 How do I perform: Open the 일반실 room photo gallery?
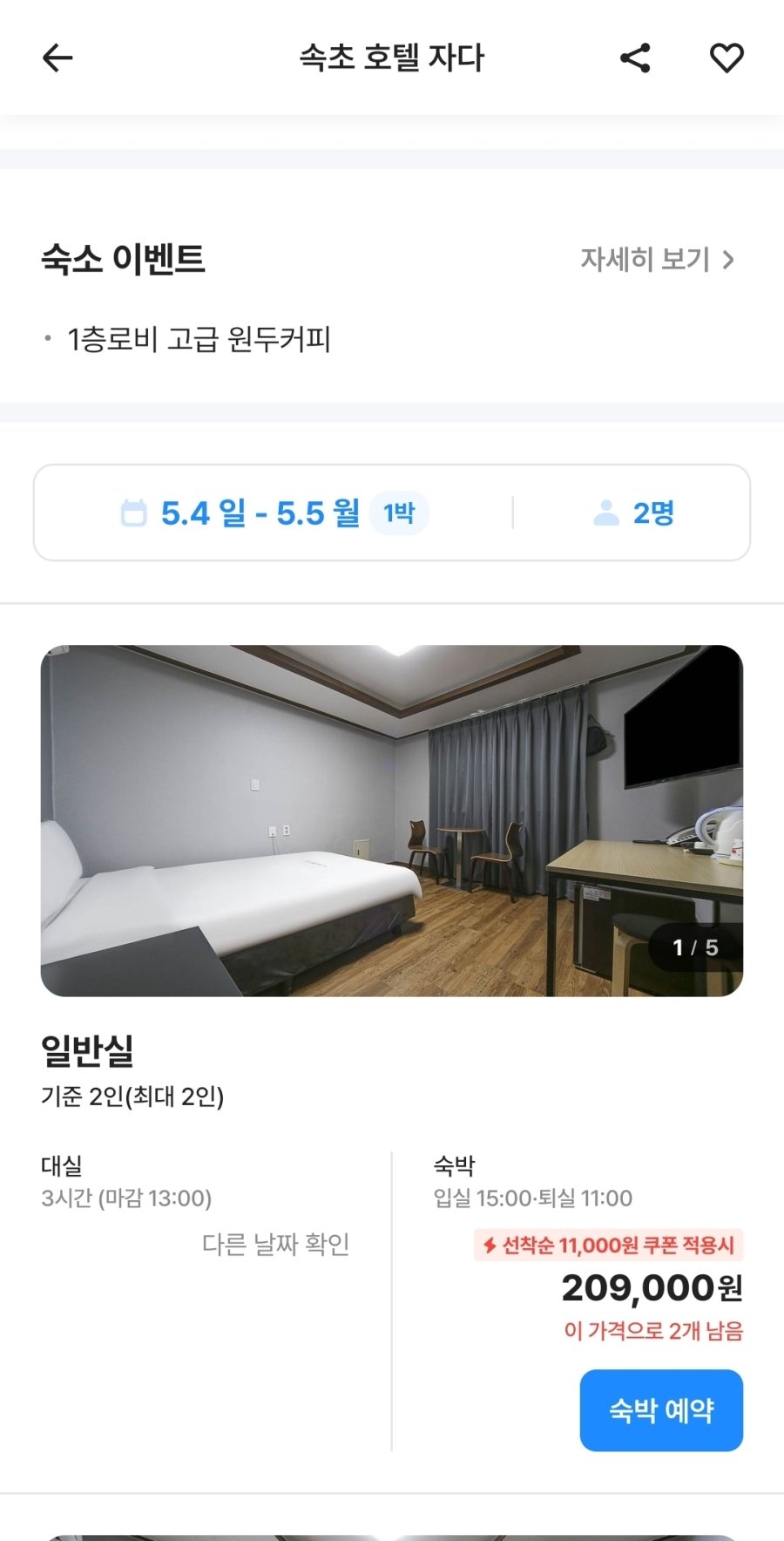click(392, 820)
